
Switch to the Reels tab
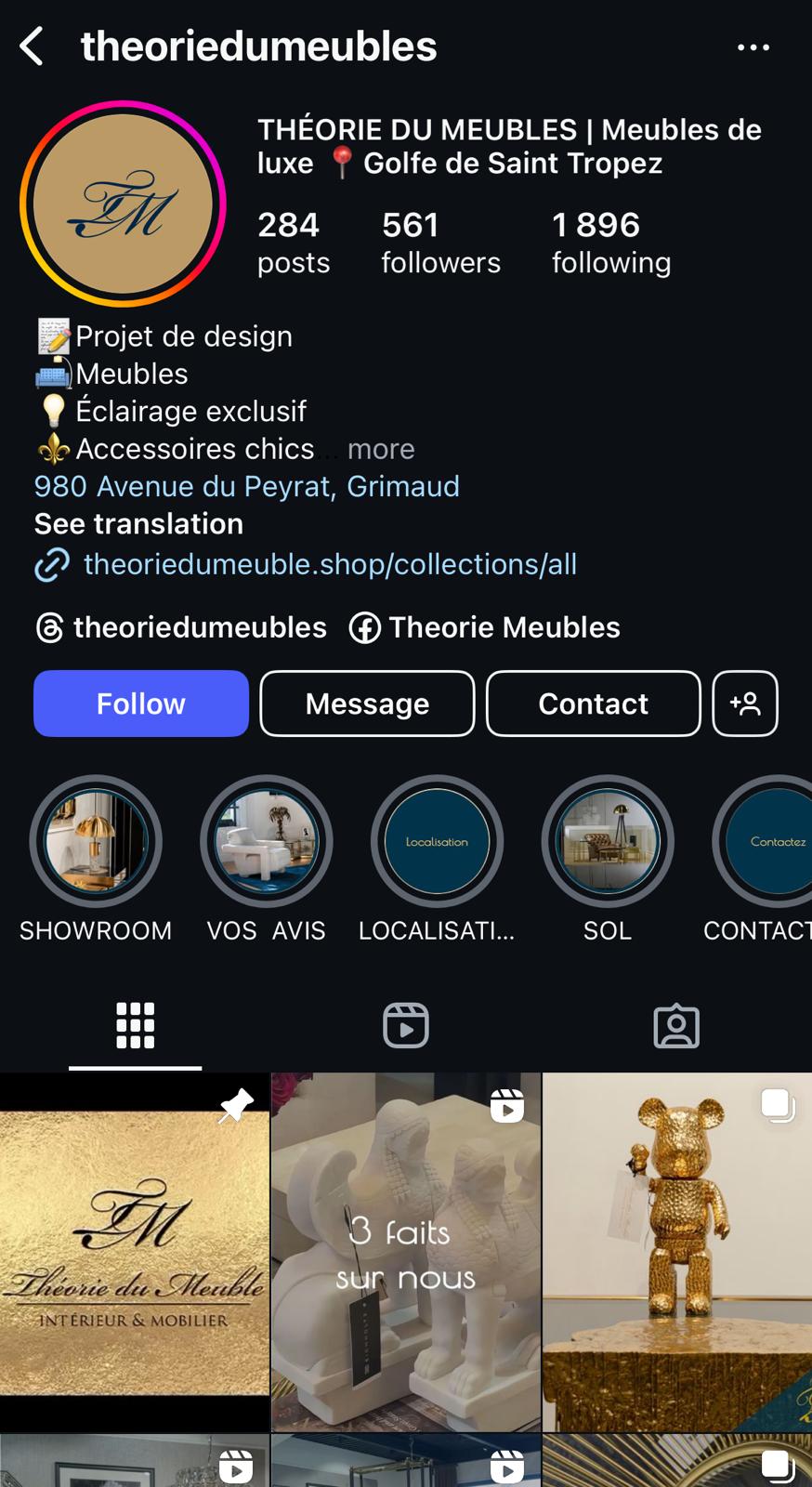(x=406, y=1026)
